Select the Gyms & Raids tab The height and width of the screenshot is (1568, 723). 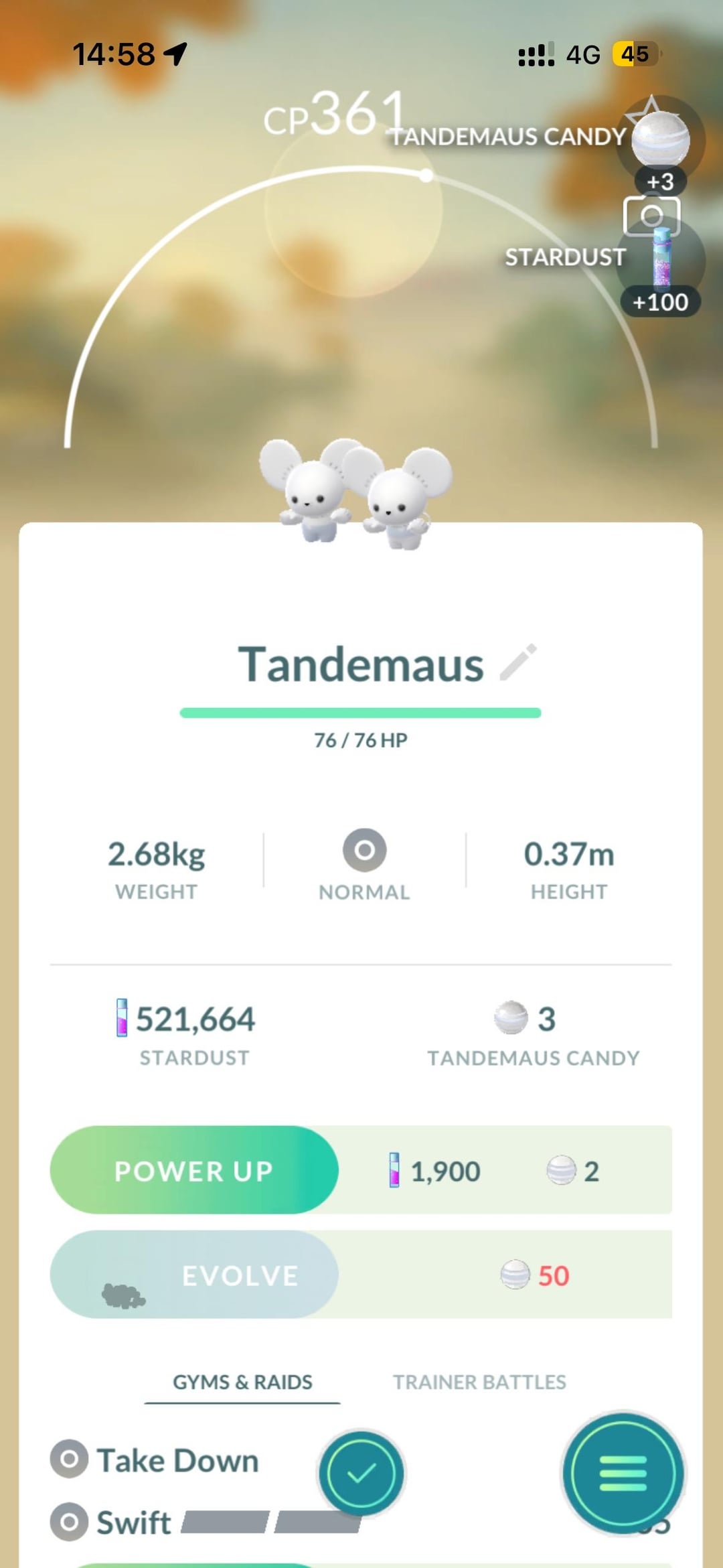tap(242, 1382)
